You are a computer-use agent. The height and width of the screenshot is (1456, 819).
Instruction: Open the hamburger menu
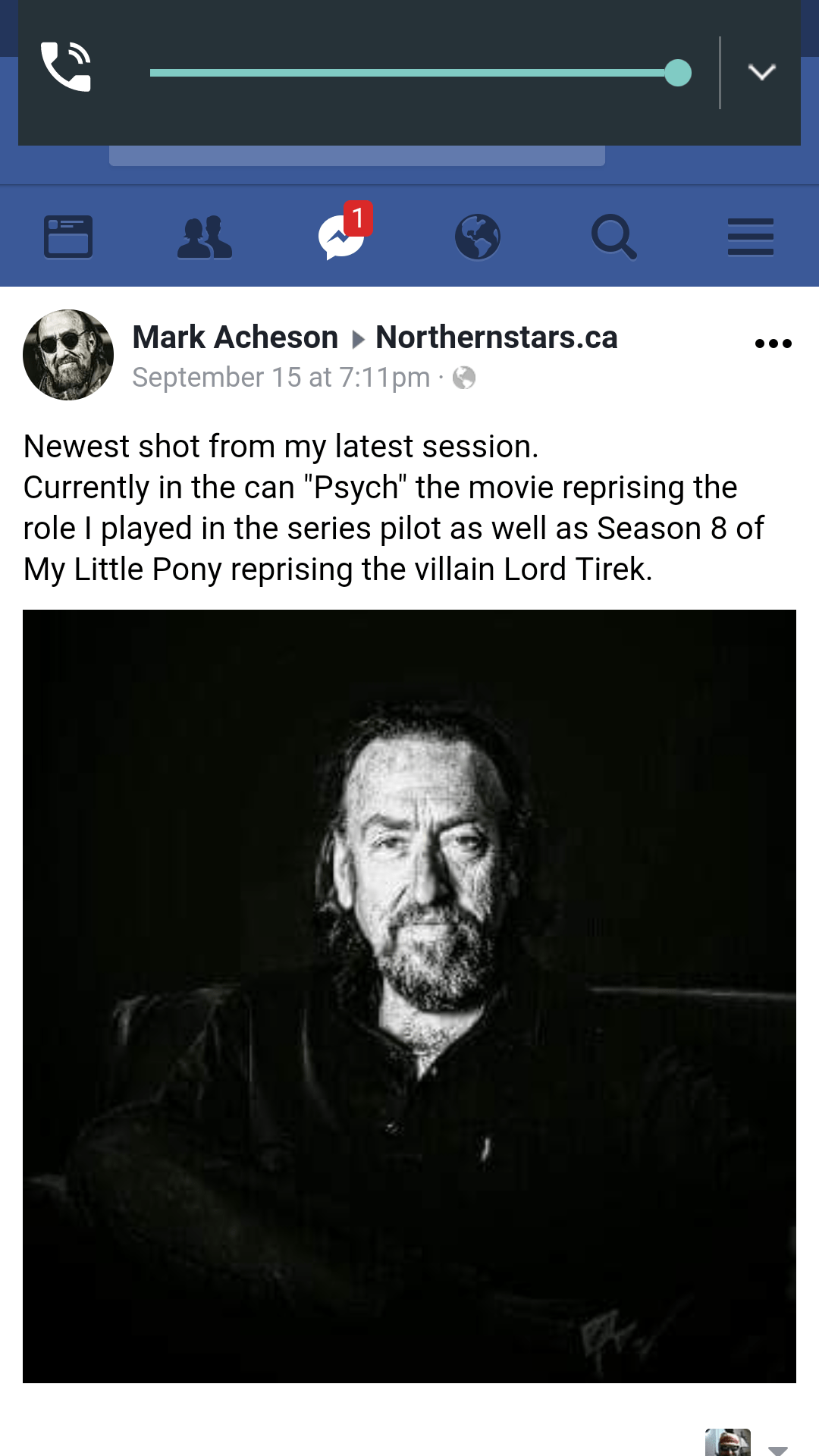(x=750, y=237)
